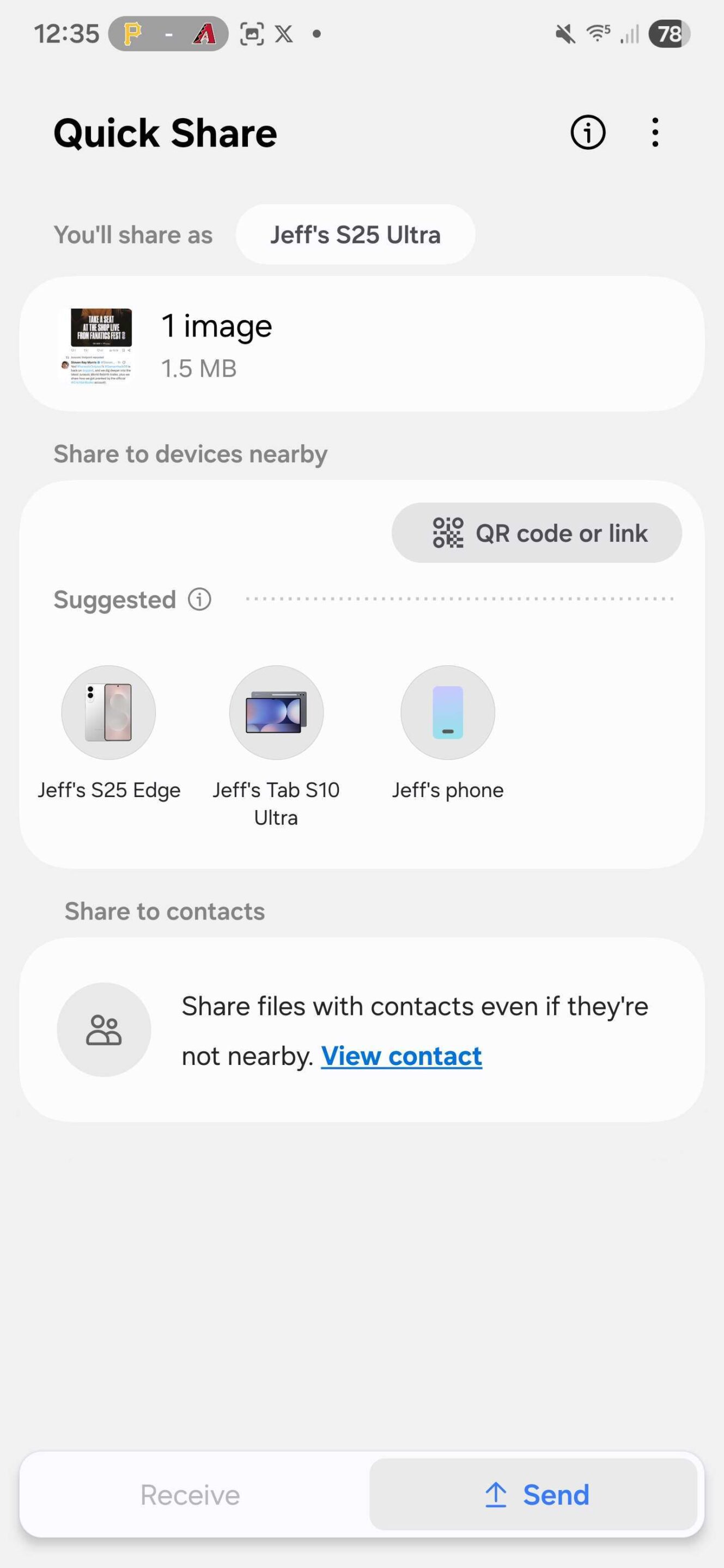
Task: Share using QR code or link
Action: coord(537,532)
